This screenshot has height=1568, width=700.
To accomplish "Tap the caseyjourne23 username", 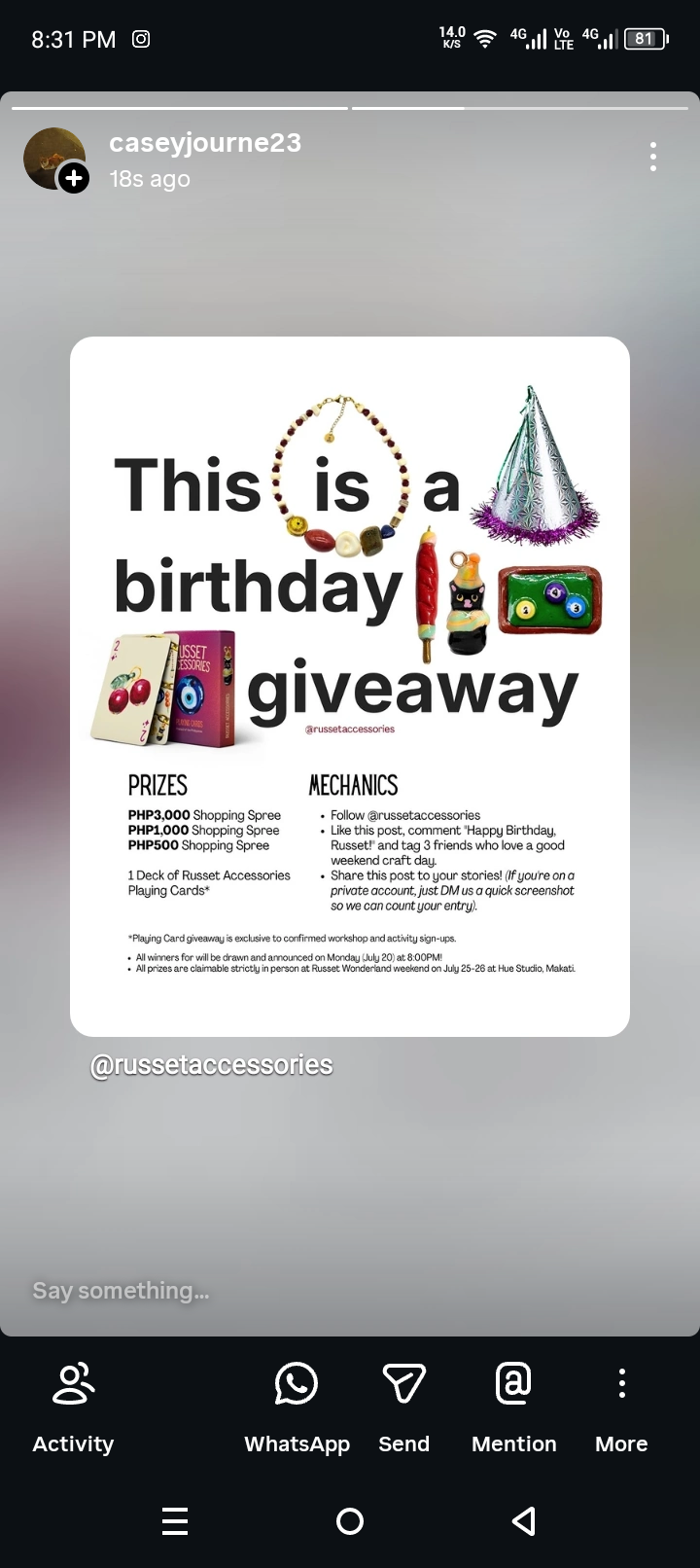I will point(205,142).
